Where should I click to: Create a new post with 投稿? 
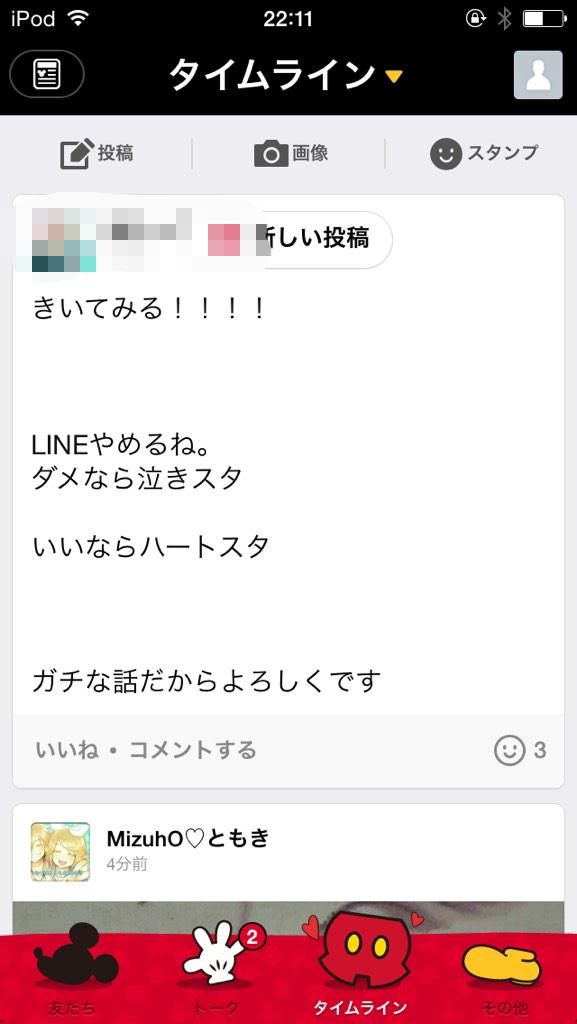click(x=97, y=154)
